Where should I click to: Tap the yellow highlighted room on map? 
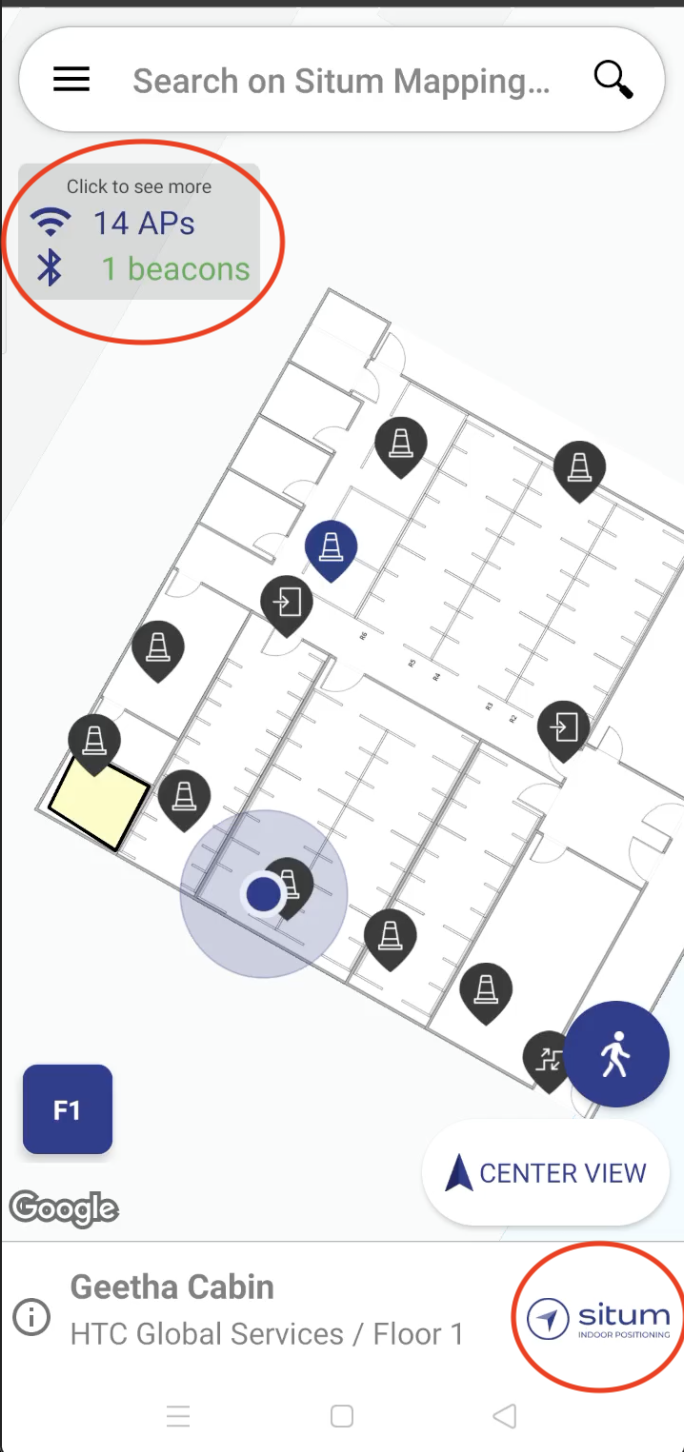pyautogui.click(x=98, y=803)
